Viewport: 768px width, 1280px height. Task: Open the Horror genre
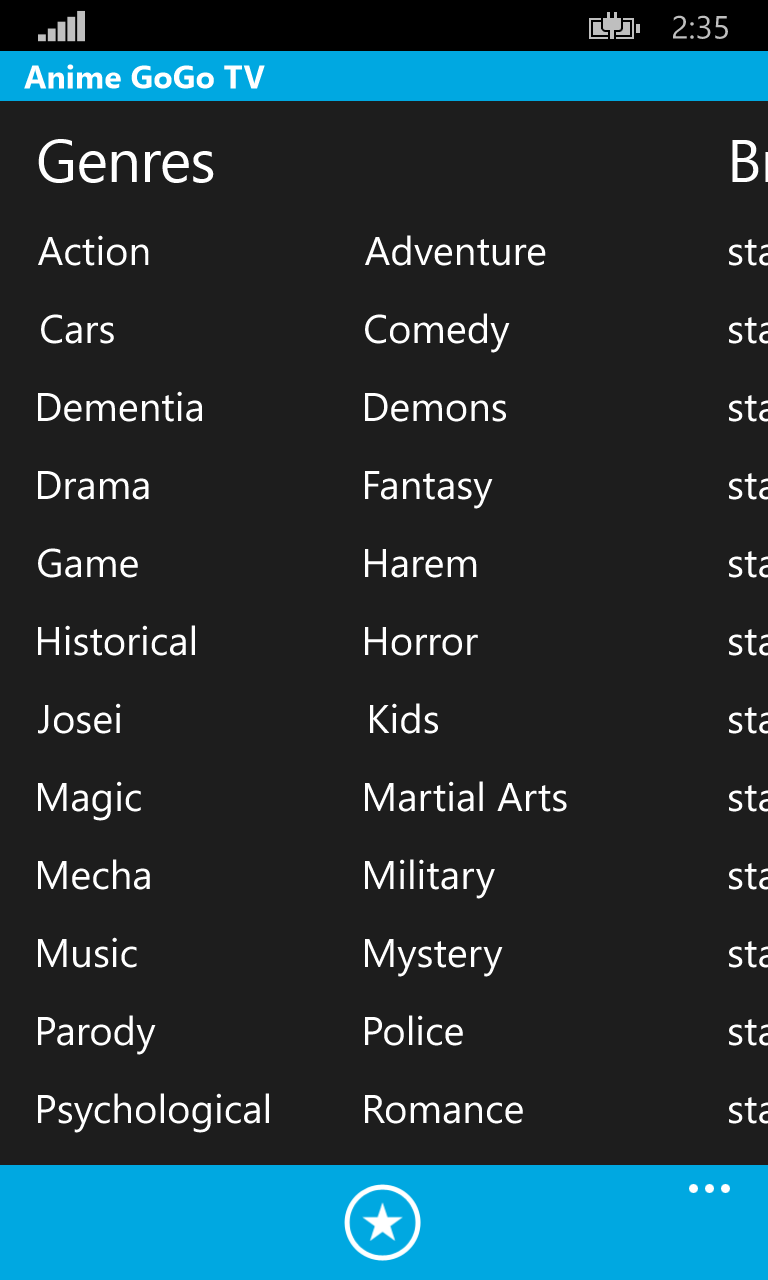pos(420,642)
